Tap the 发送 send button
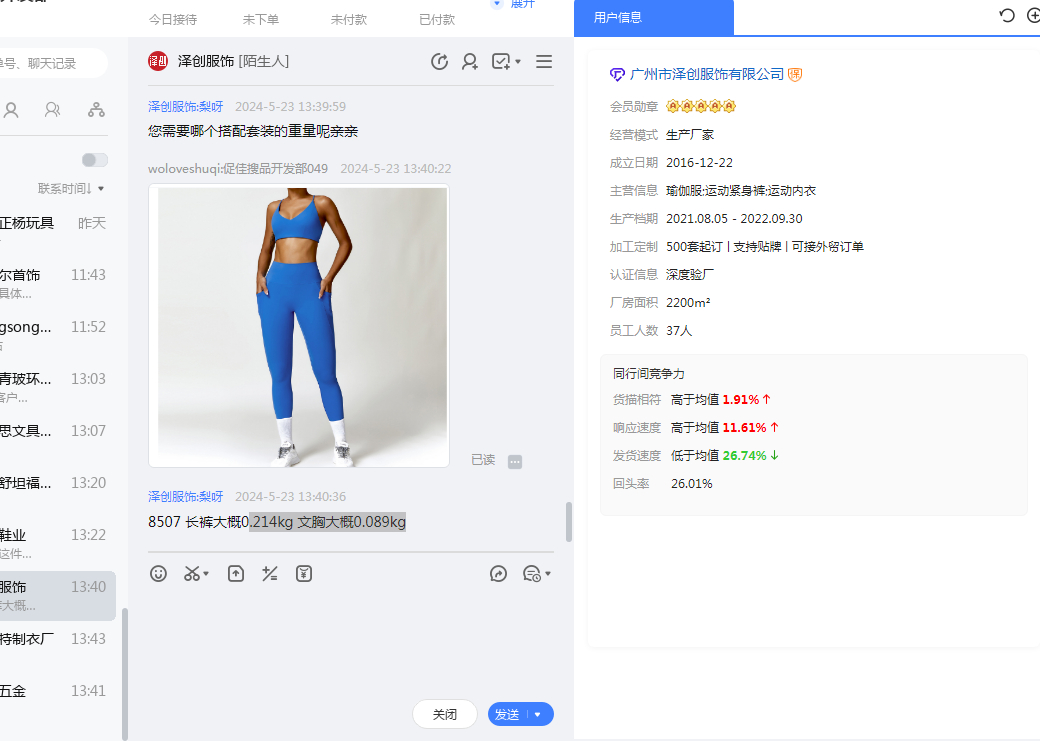The width and height of the screenshot is (1040, 742). 508,714
